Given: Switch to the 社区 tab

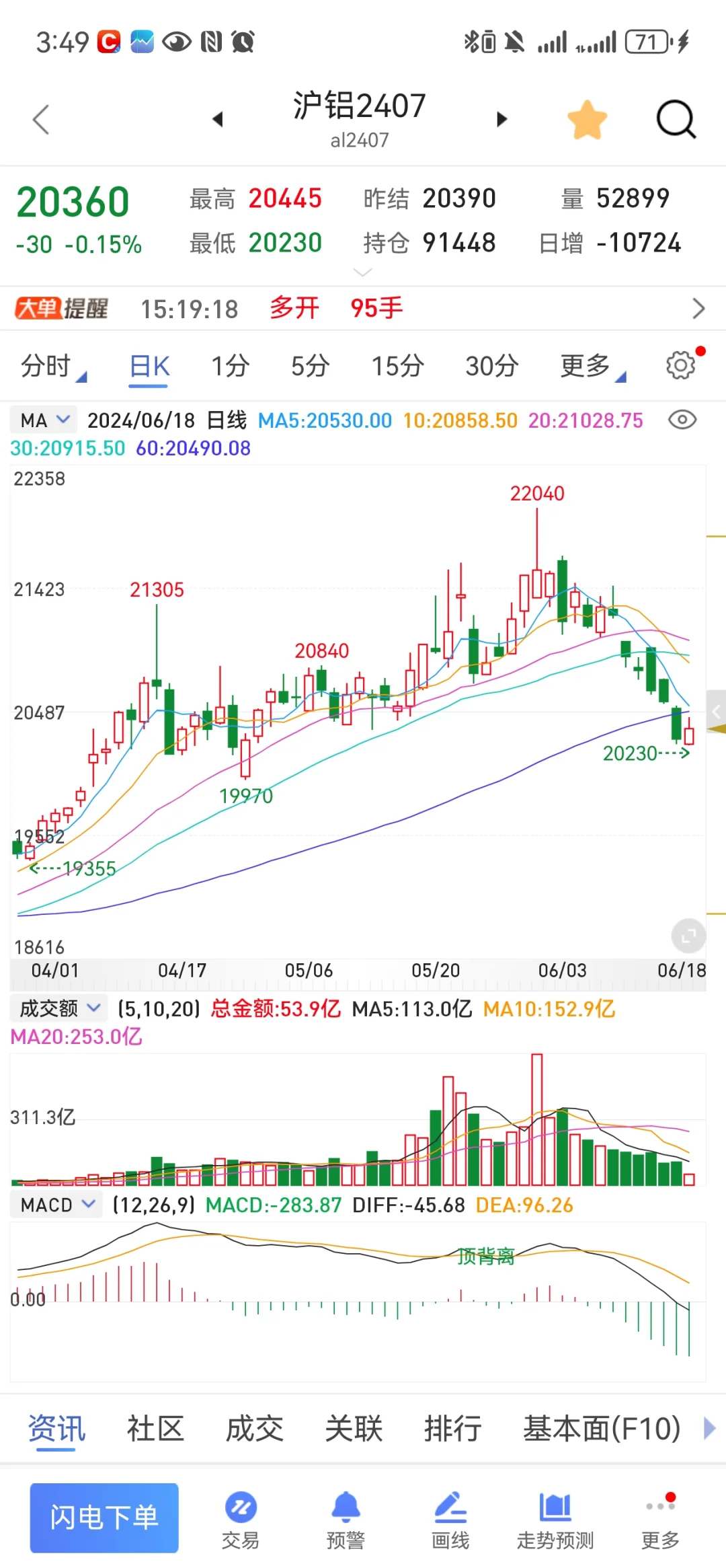Looking at the screenshot, I should tap(155, 1428).
